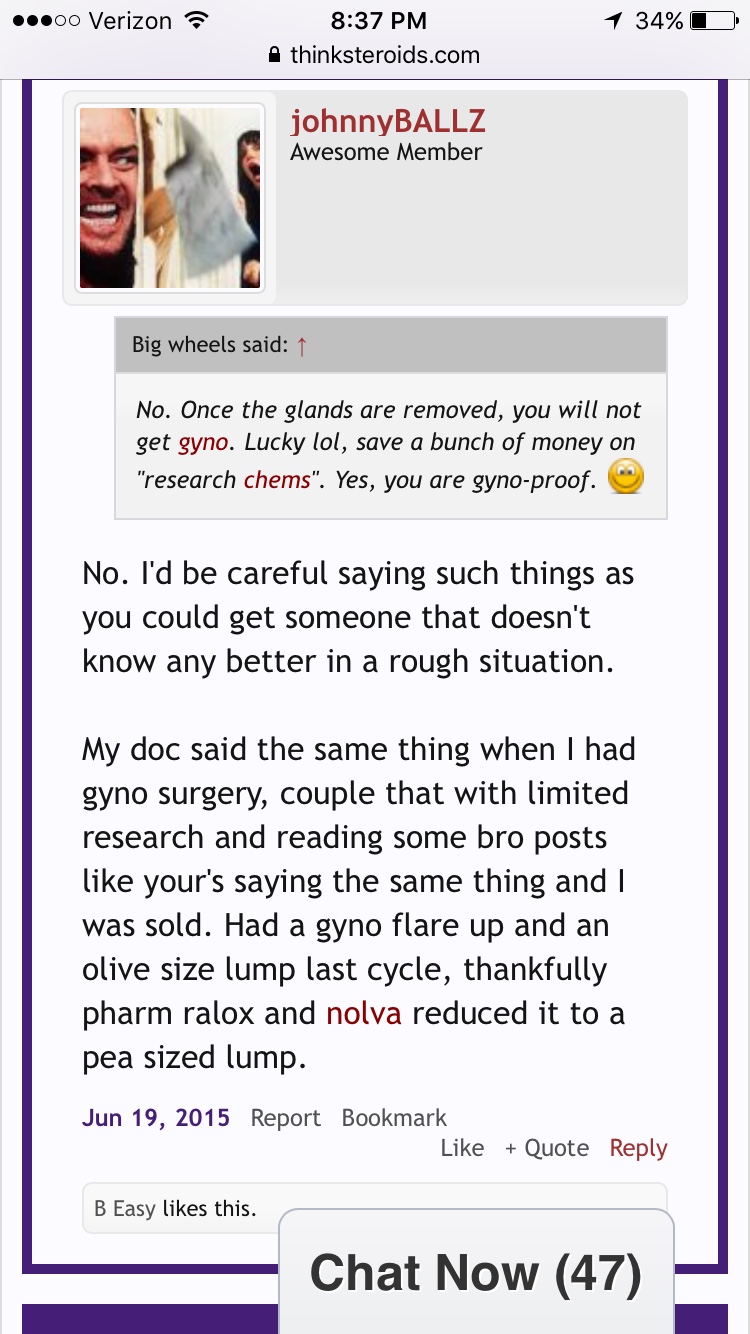The width and height of the screenshot is (750, 1334).
Task: Reply to this post
Action: 638,1148
